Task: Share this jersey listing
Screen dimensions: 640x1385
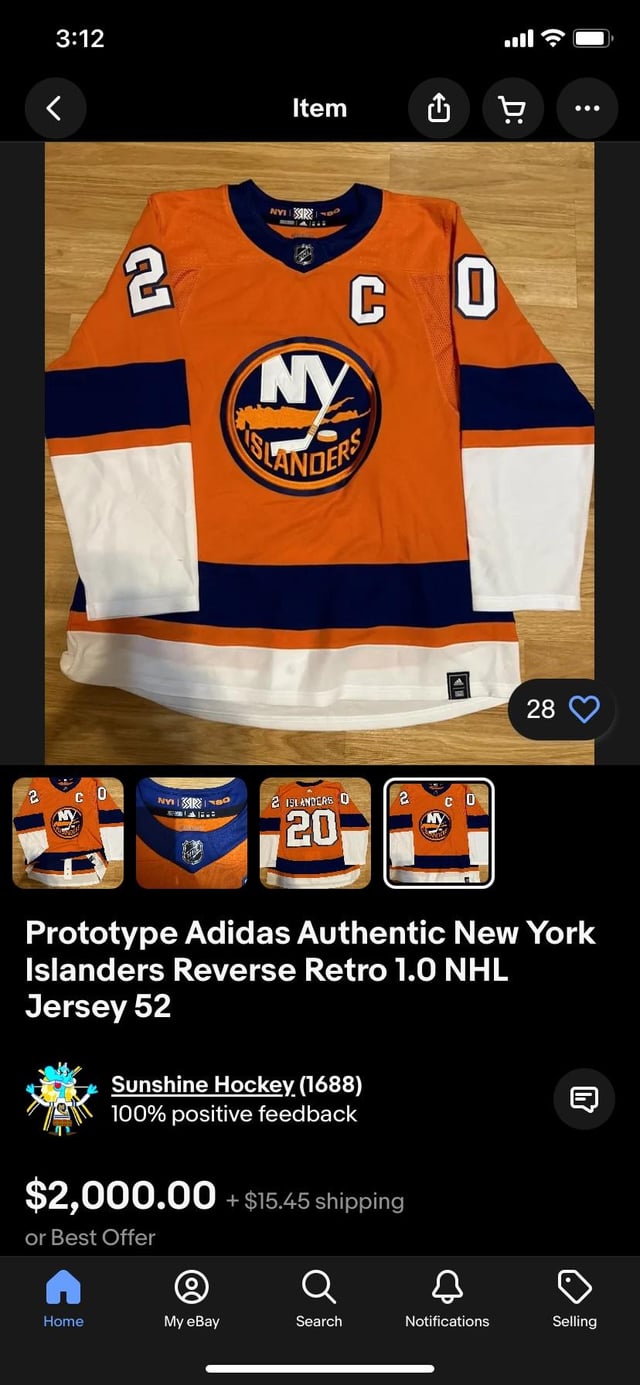Action: [x=439, y=108]
